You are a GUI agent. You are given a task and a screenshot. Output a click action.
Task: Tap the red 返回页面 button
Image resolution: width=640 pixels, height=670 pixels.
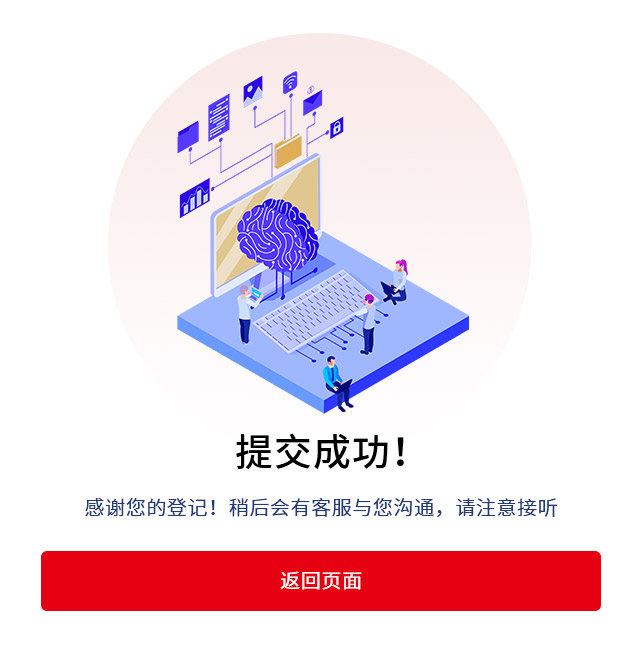coord(320,580)
